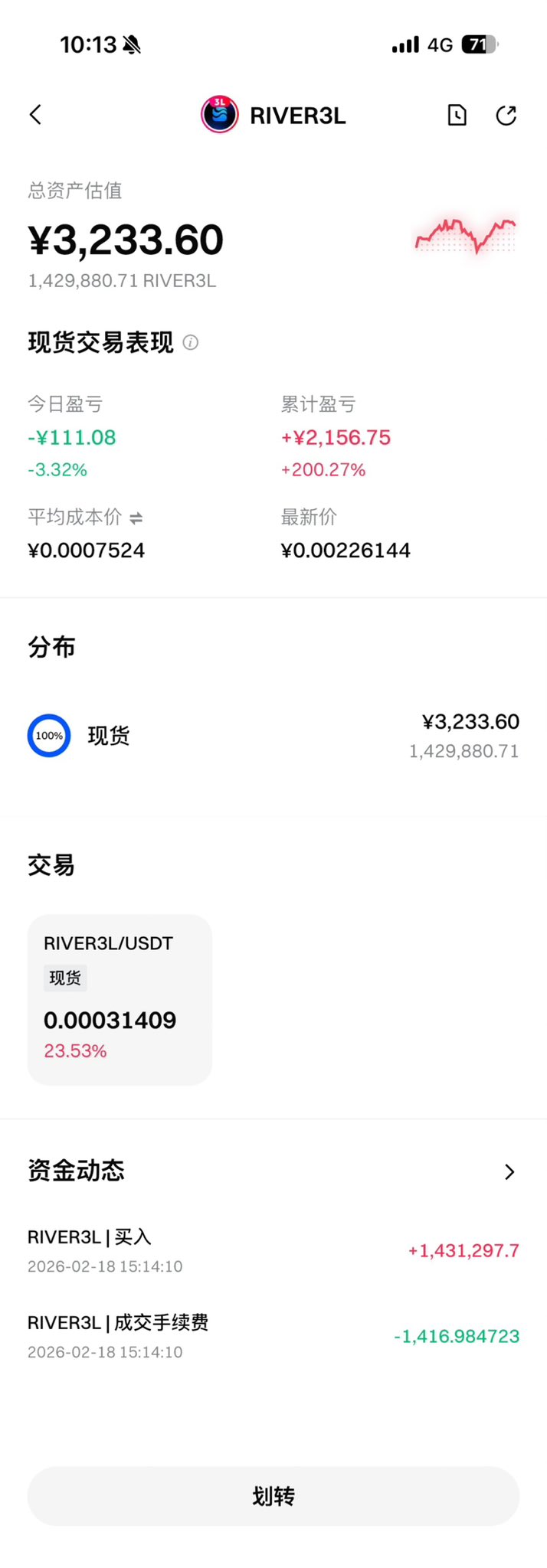Go back from the RIVER3L page
The image size is (547, 1568).
tap(35, 115)
